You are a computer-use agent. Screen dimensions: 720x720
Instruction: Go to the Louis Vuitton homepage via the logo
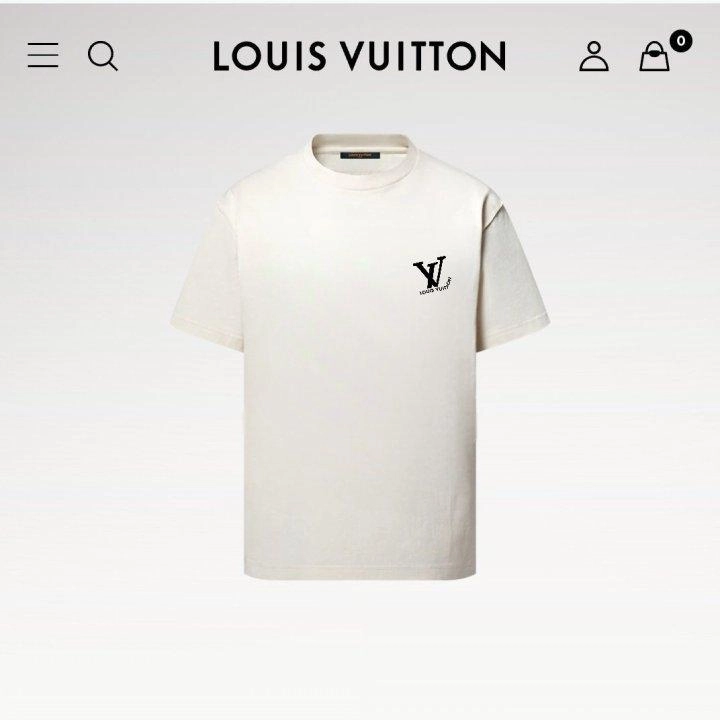(x=359, y=56)
